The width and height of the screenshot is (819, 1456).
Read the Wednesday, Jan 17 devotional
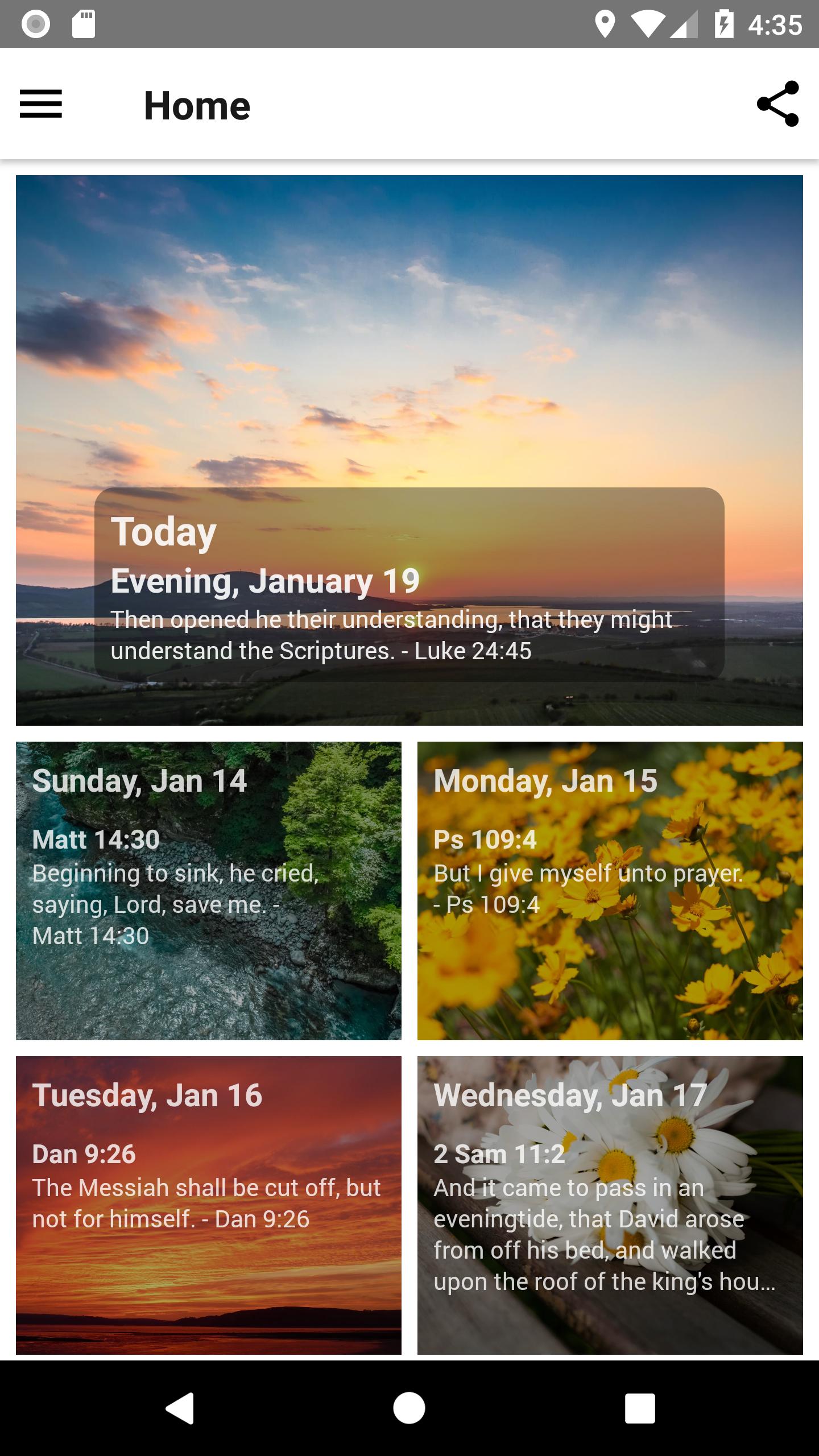pyautogui.click(x=610, y=1205)
